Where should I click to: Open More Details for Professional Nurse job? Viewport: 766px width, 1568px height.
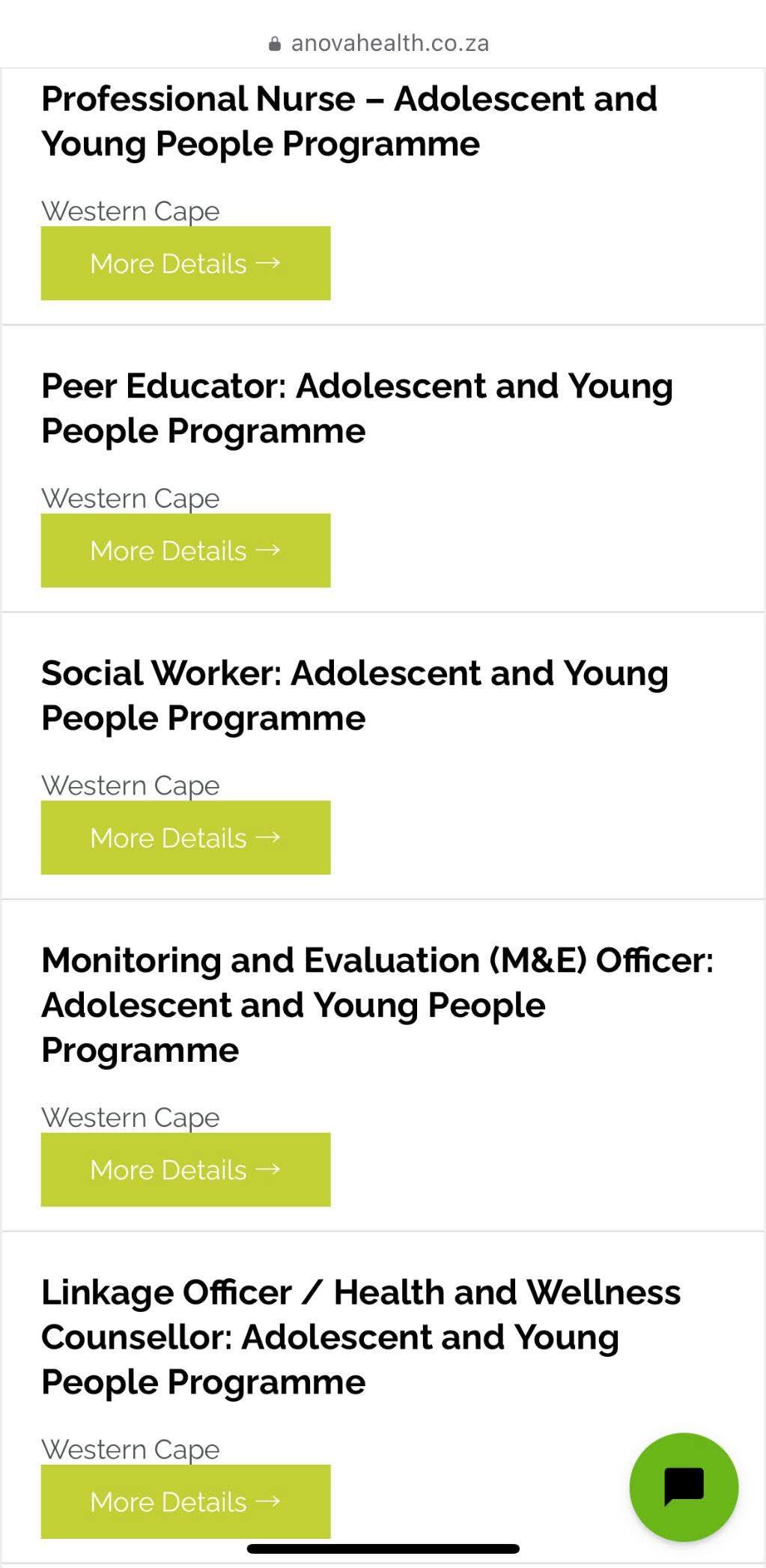[185, 264]
